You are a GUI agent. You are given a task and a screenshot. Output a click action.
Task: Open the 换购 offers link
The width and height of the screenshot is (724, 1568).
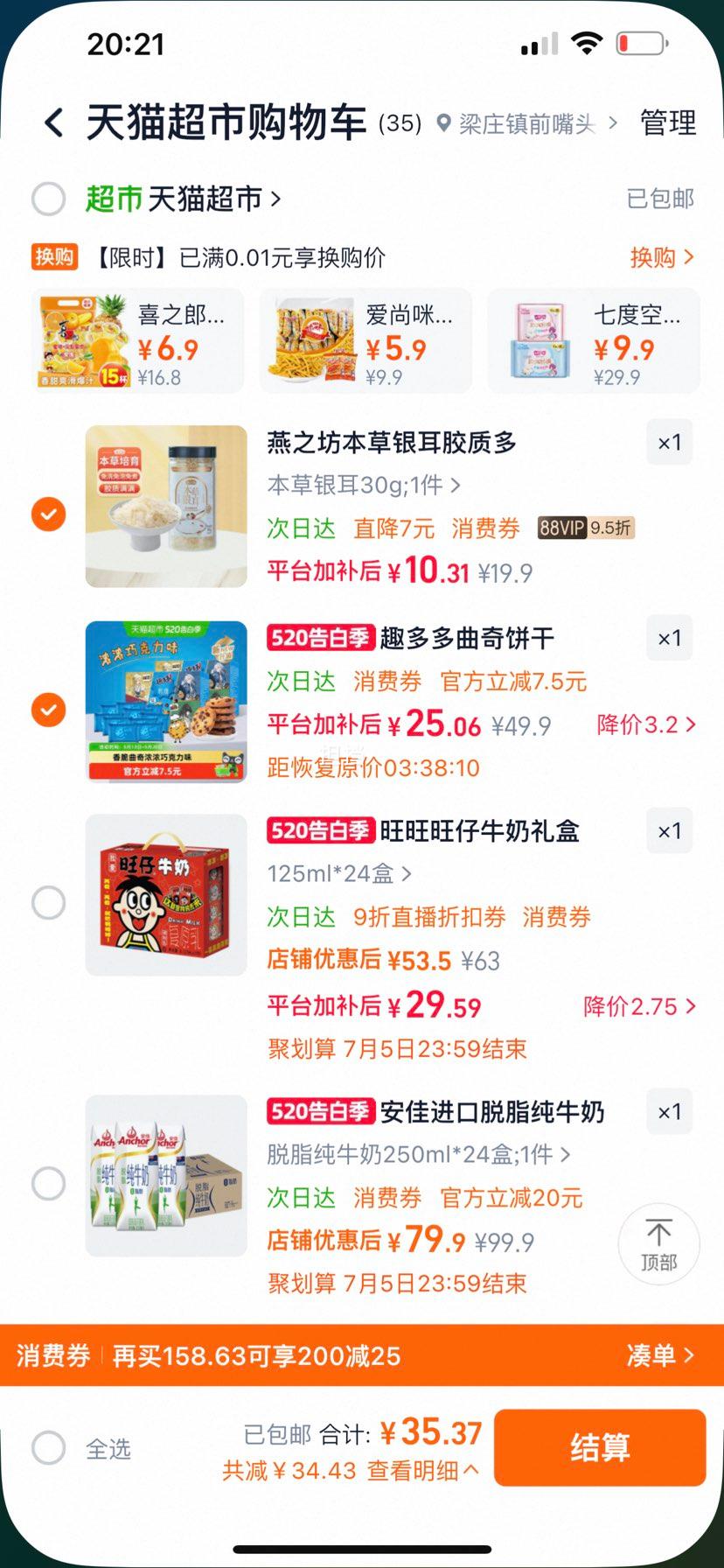(662, 257)
